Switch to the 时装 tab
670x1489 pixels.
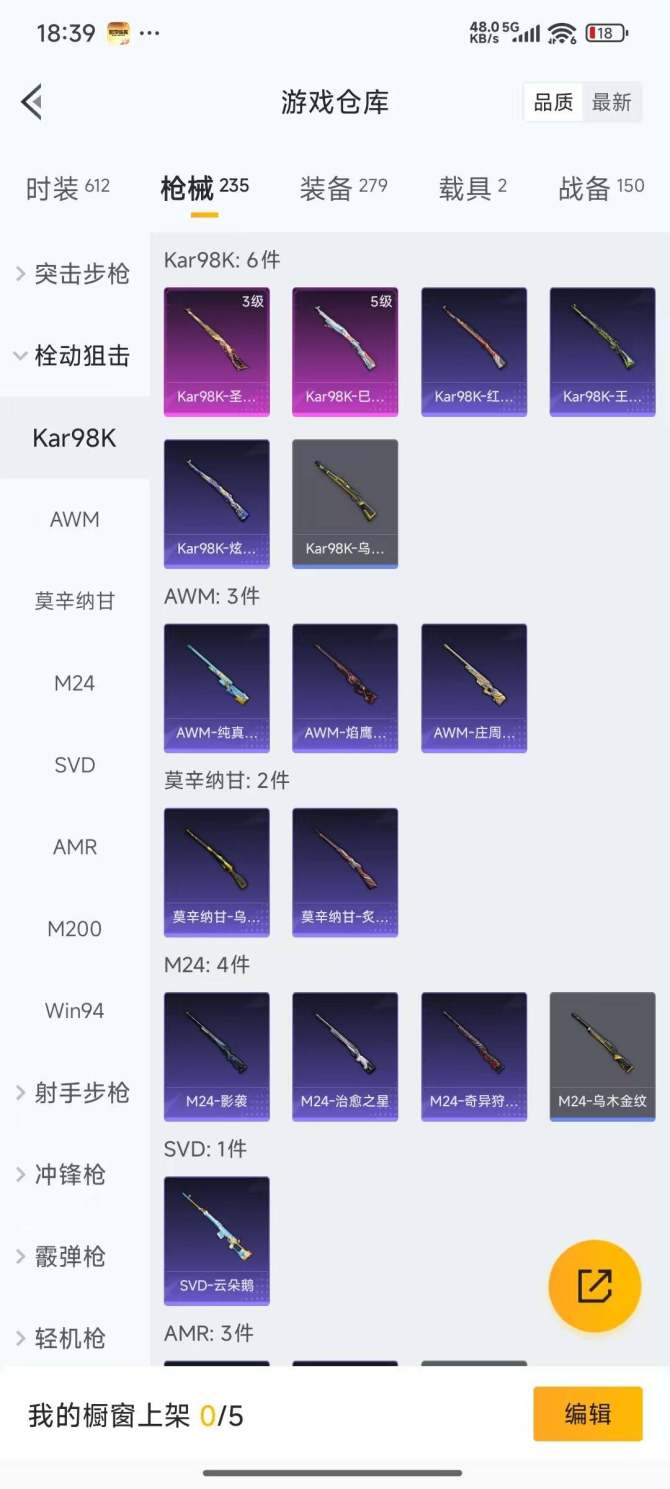[67, 188]
